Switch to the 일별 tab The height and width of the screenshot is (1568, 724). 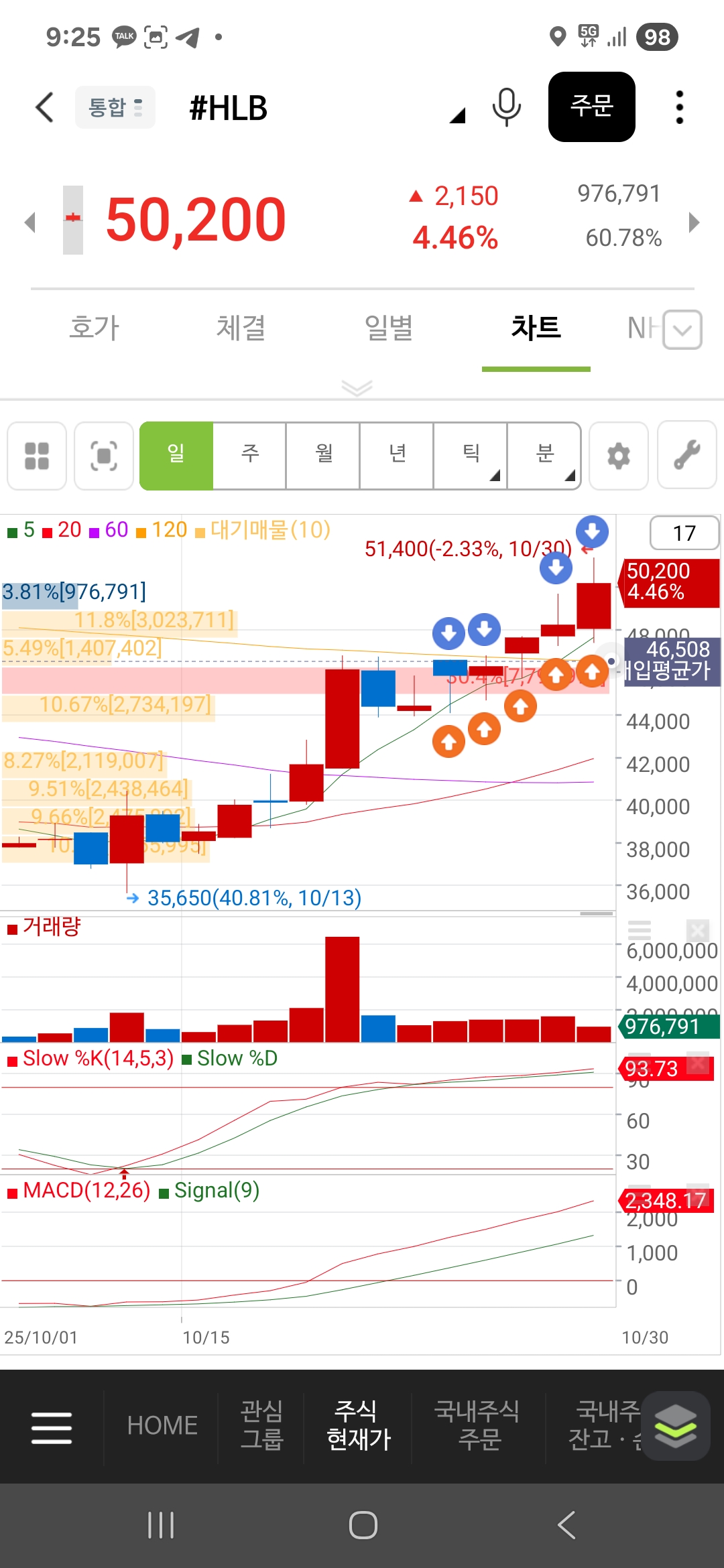click(x=388, y=328)
